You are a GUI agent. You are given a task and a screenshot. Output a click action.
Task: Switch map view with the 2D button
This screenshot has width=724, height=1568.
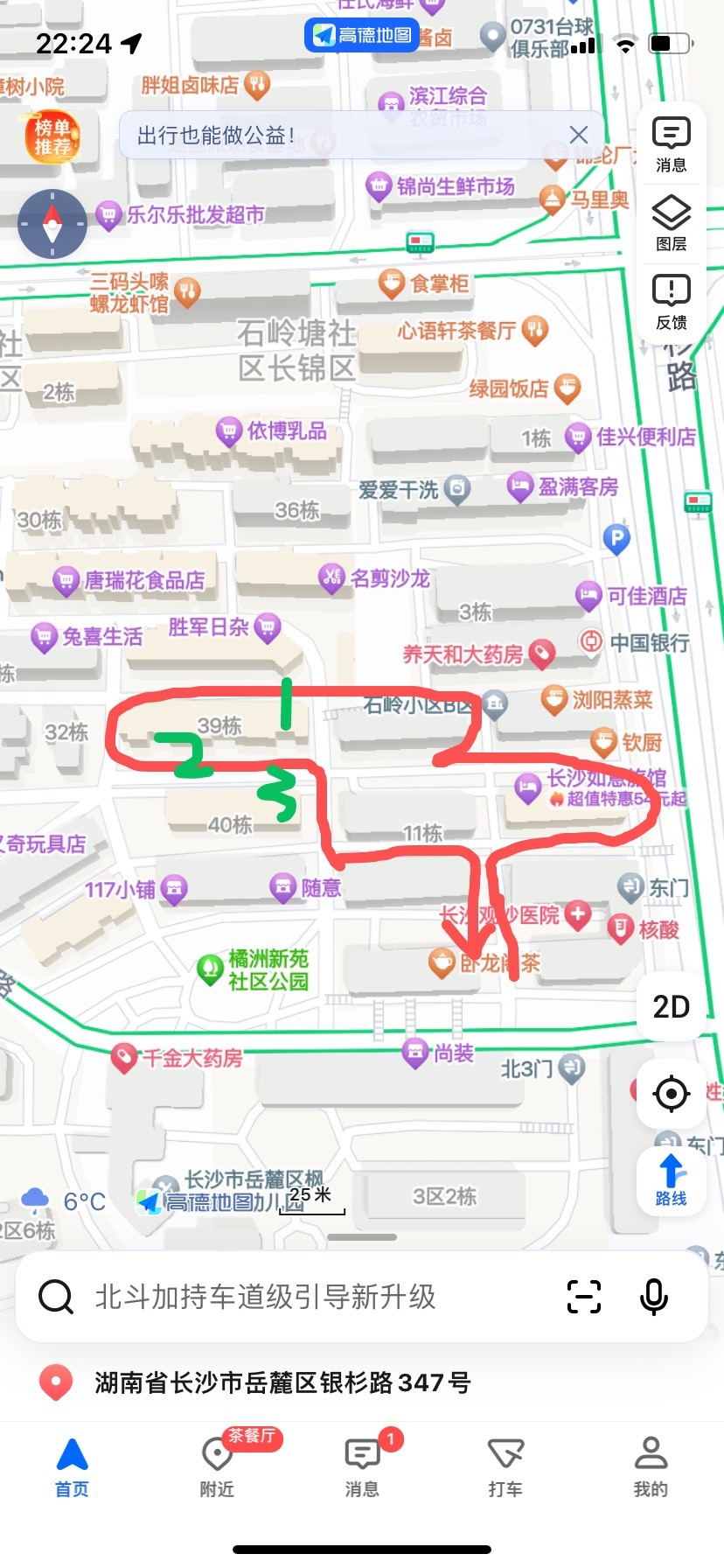[671, 1006]
